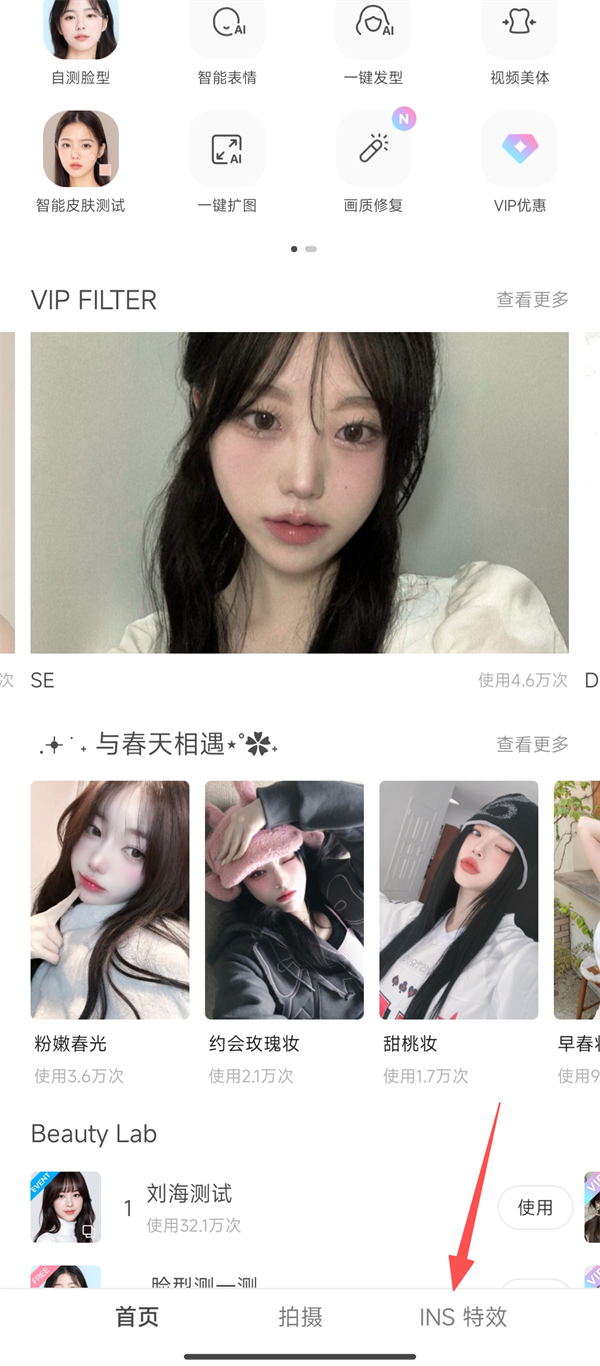The image size is (600, 1366).
Task: See more 与春天相遇 looks
Action: [532, 744]
